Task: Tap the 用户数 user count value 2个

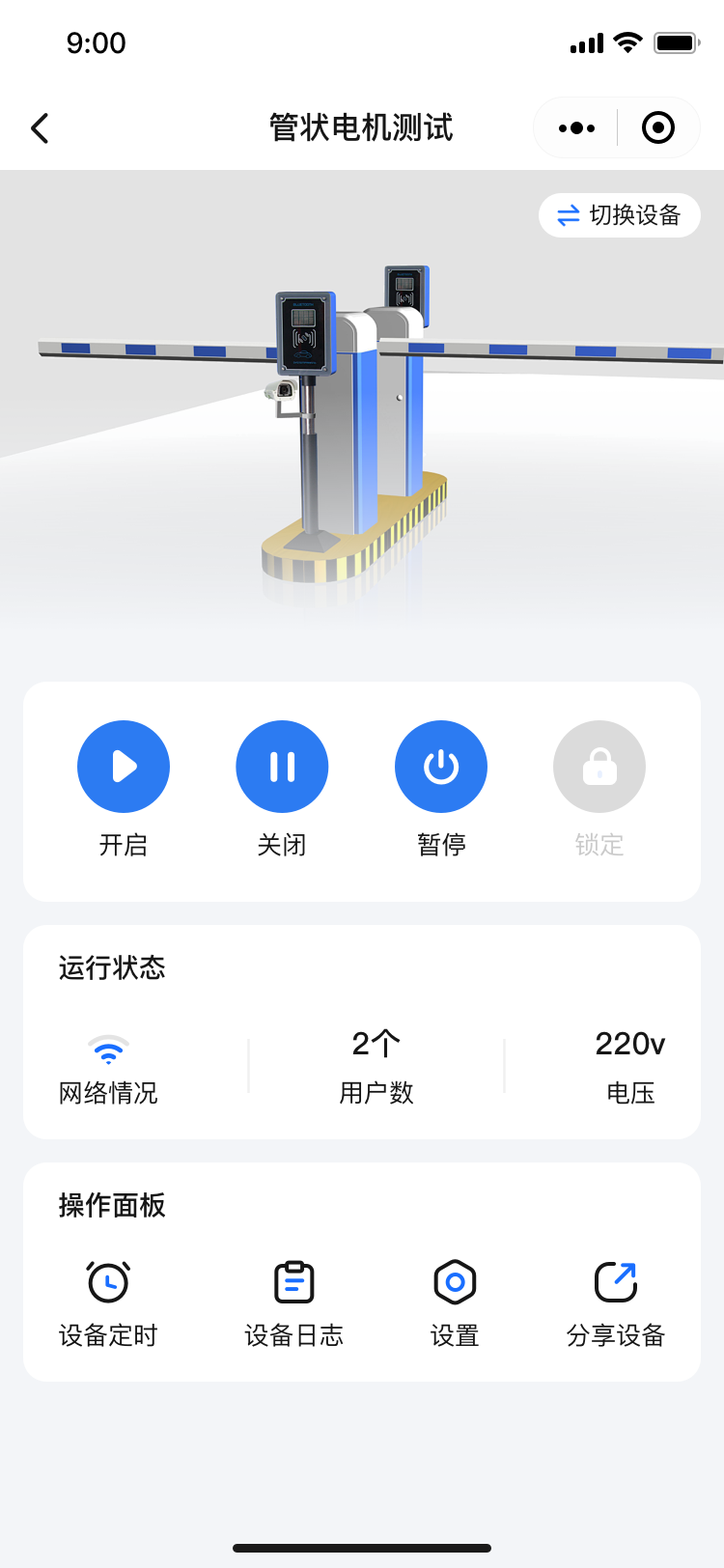Action: tap(376, 1043)
